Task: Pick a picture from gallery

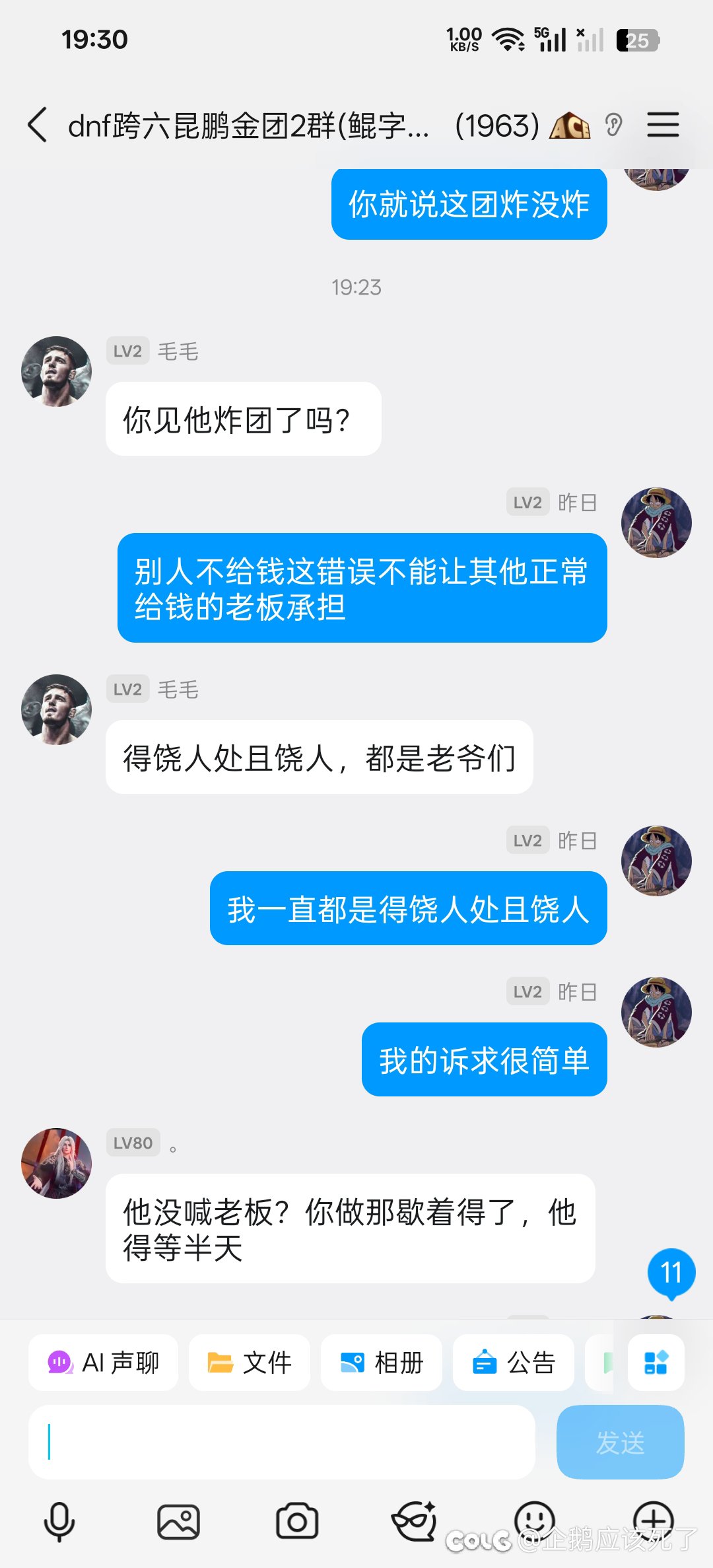Action: pyautogui.click(x=178, y=1522)
